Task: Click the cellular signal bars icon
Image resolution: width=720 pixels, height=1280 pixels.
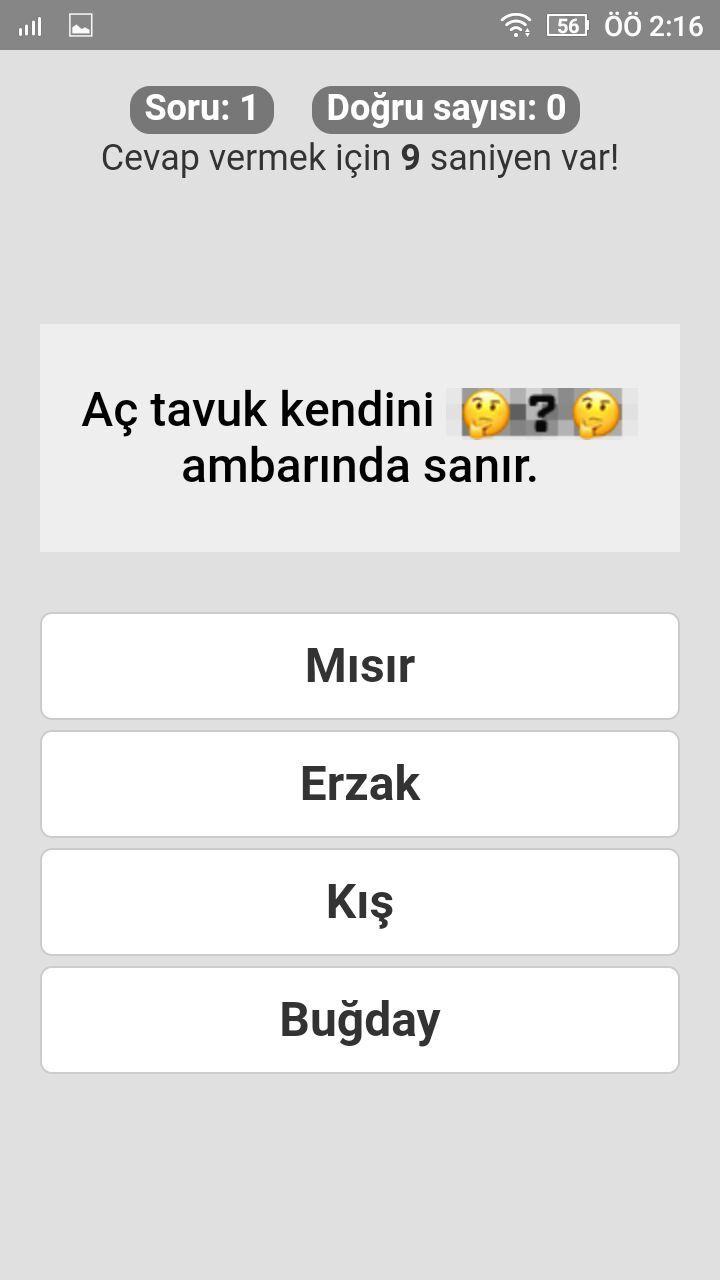Action: tap(29, 27)
